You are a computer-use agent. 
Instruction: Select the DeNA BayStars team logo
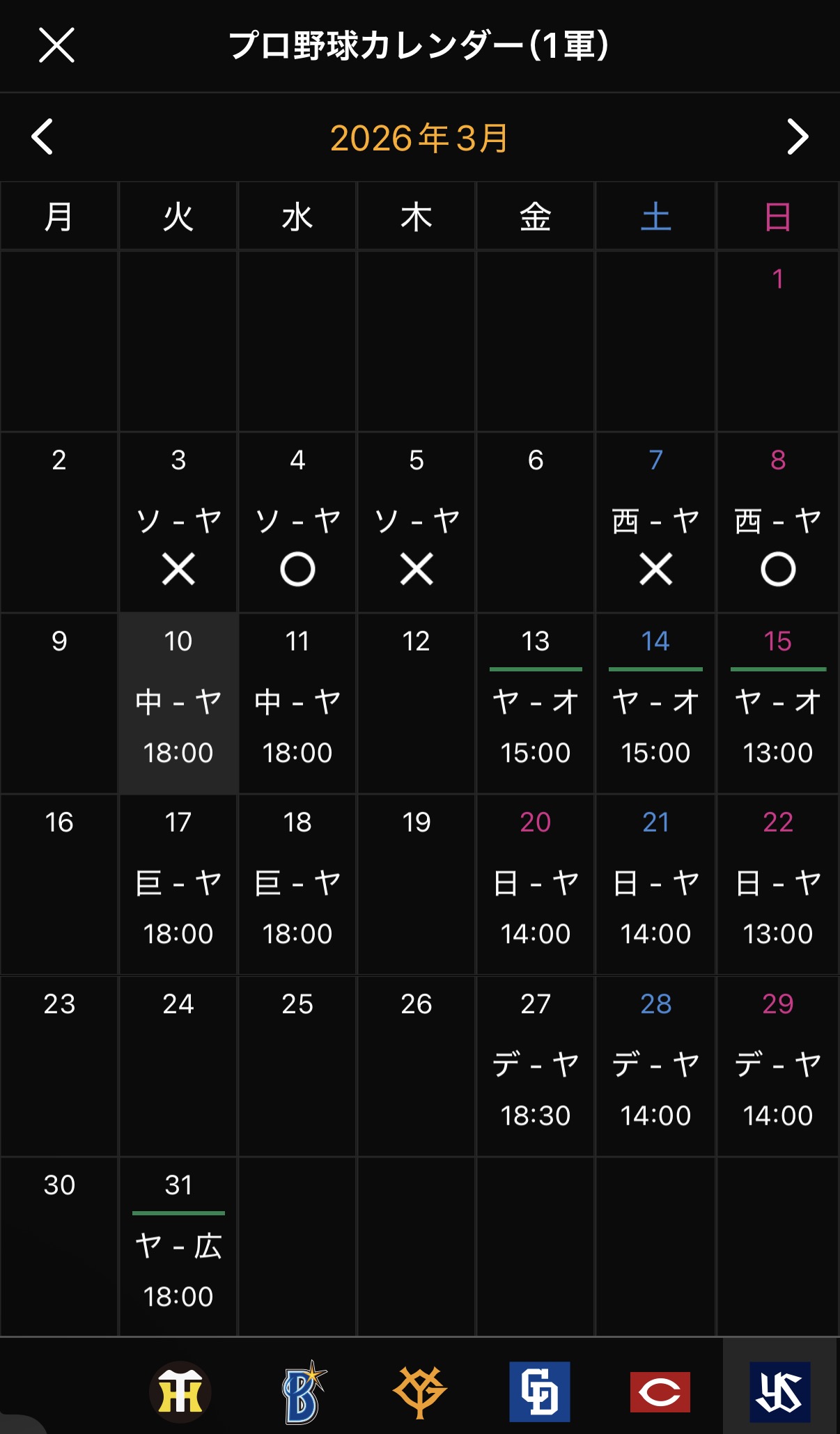click(303, 1392)
